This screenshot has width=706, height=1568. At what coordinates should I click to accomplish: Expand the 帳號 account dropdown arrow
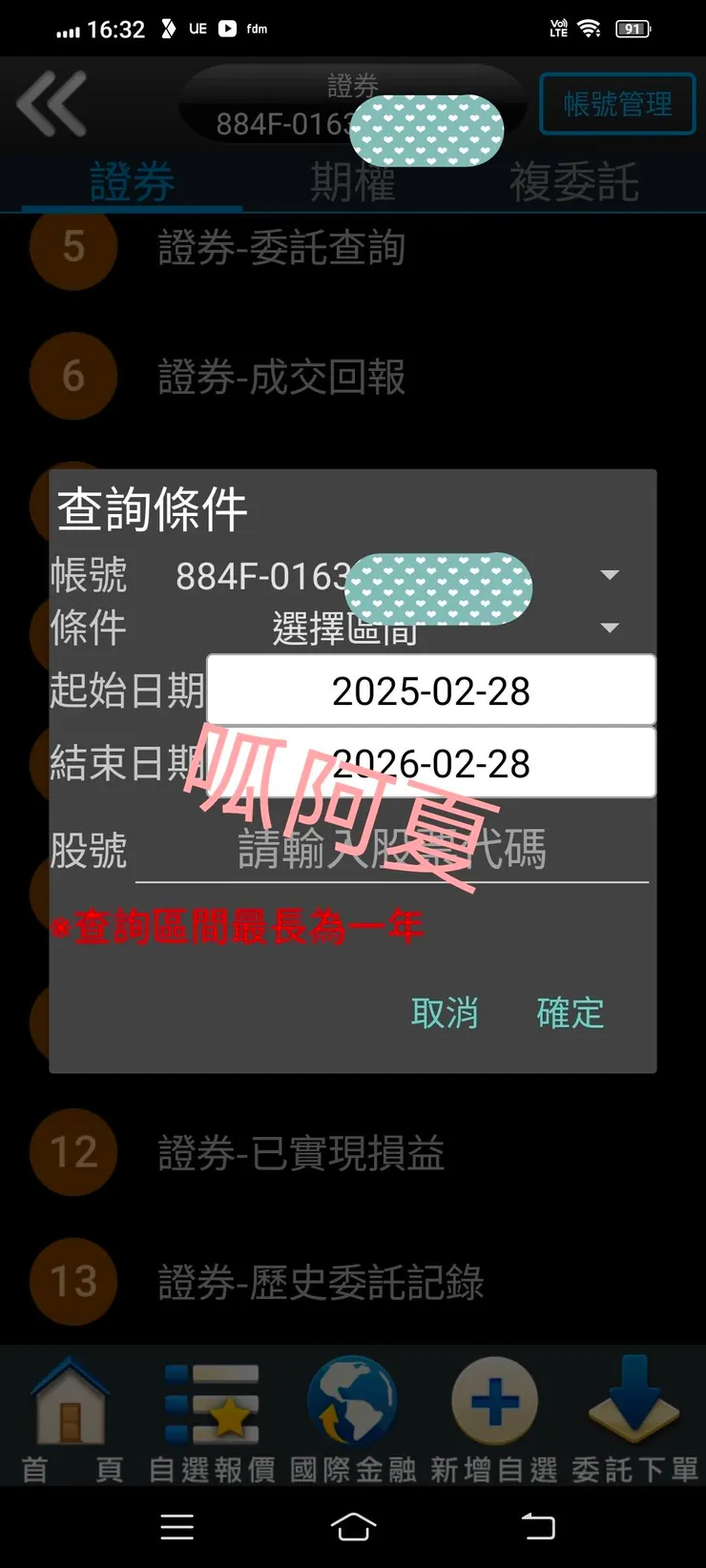(x=609, y=573)
